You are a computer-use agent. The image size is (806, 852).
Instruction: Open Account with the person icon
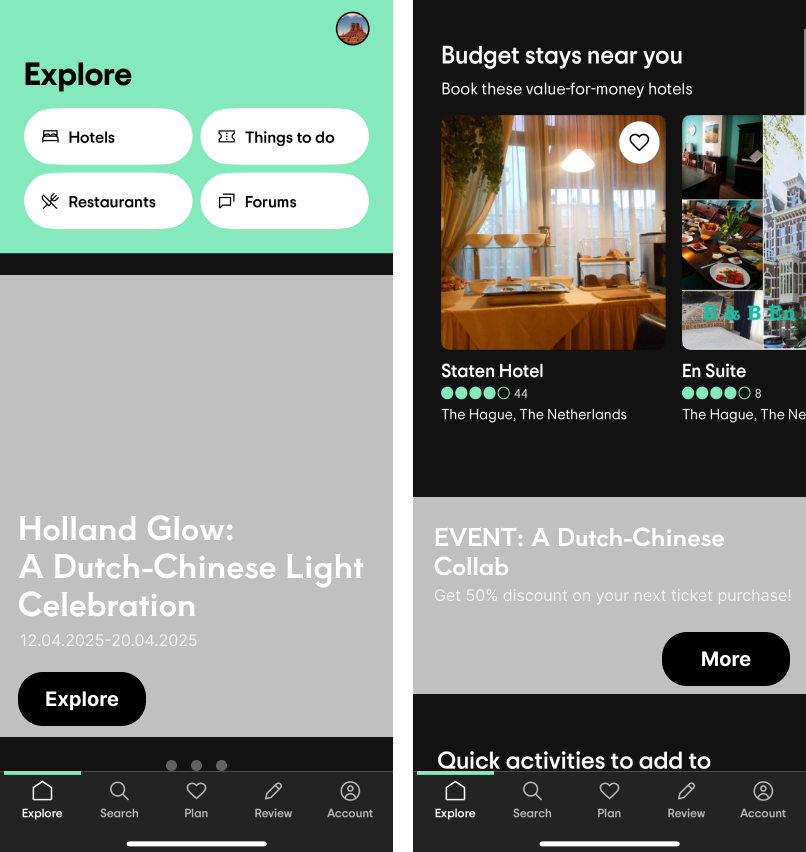point(349,790)
